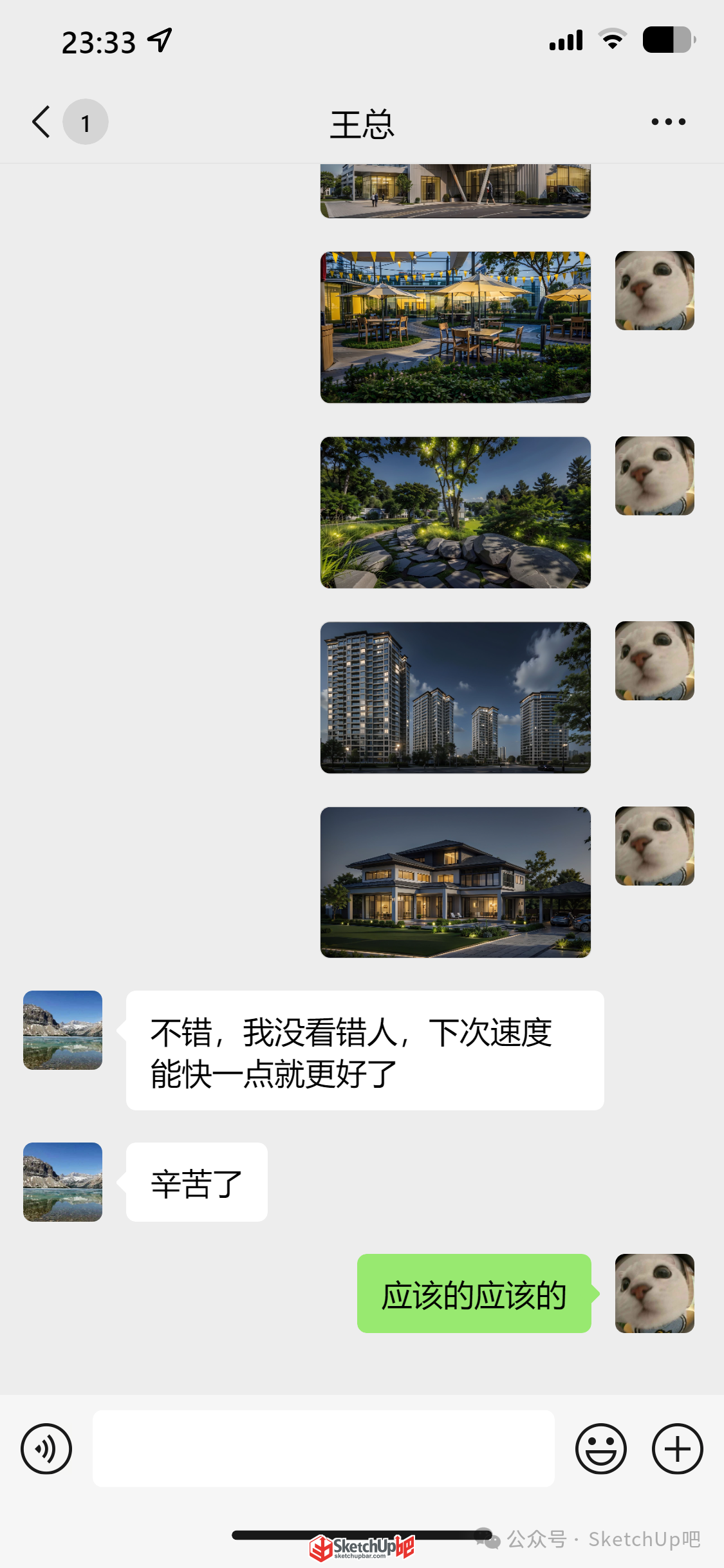This screenshot has height=1568, width=724.
Task: Open the plus attachments menu
Action: pyautogui.click(x=678, y=1449)
